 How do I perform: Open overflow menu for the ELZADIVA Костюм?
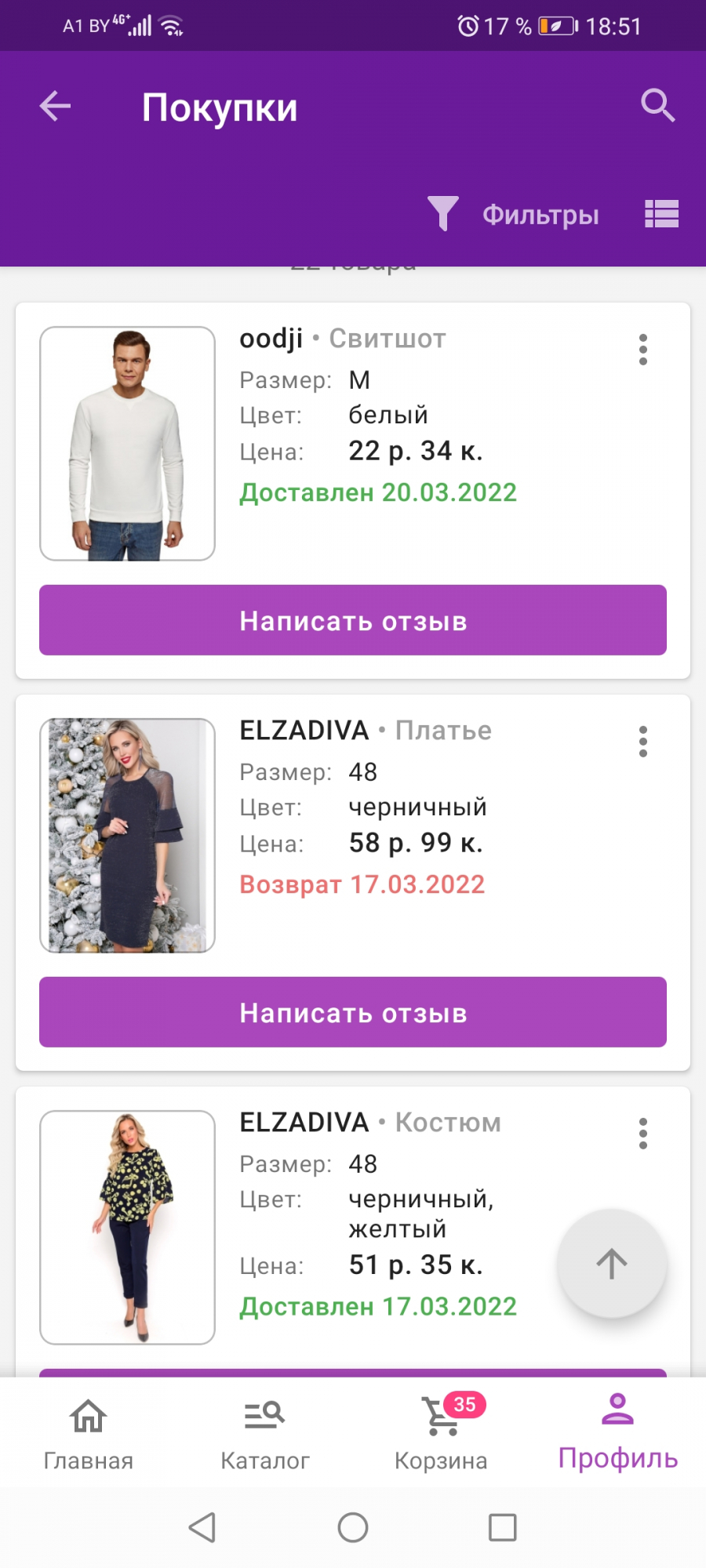pos(643,1134)
